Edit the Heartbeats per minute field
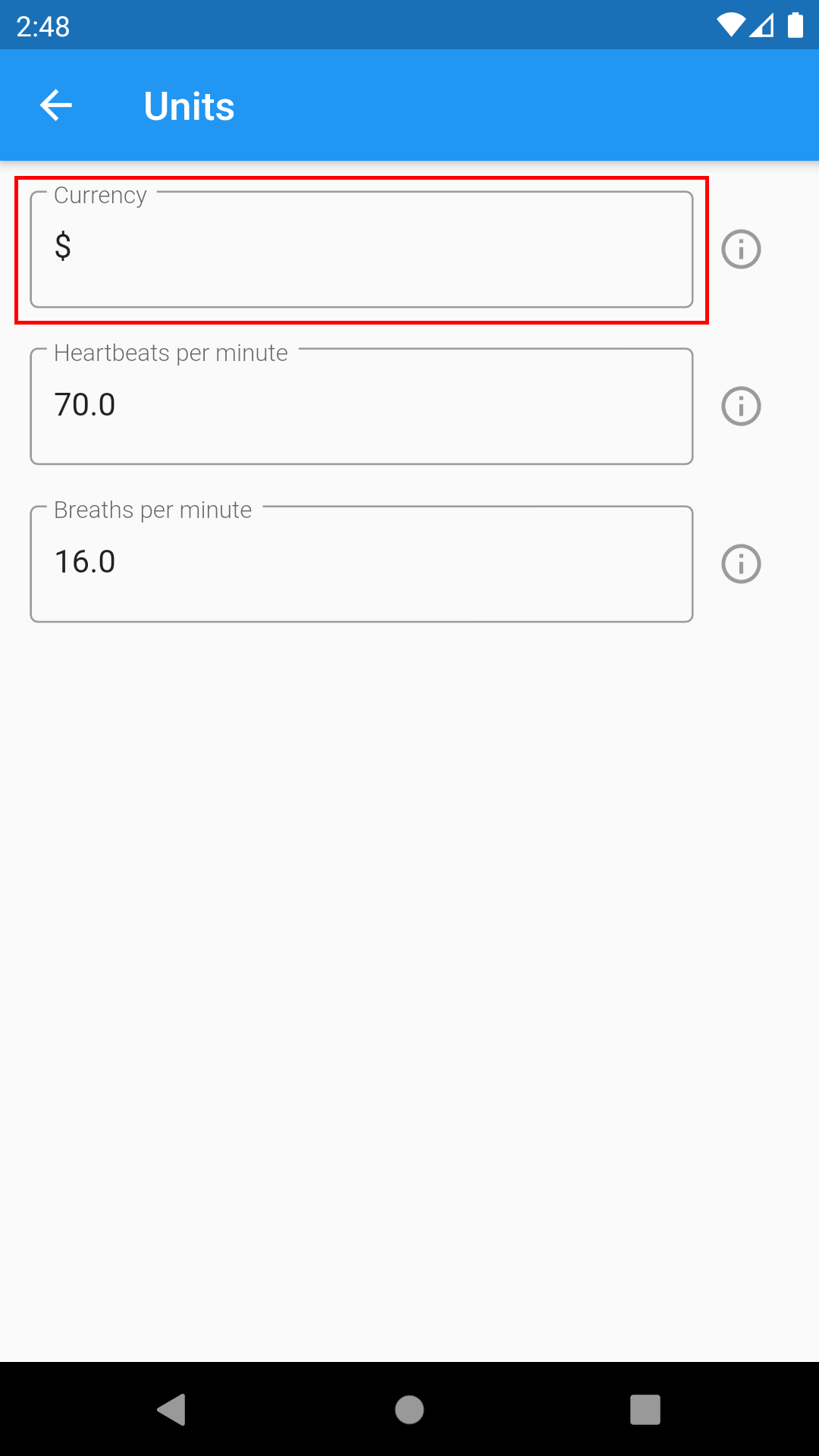 point(361,407)
